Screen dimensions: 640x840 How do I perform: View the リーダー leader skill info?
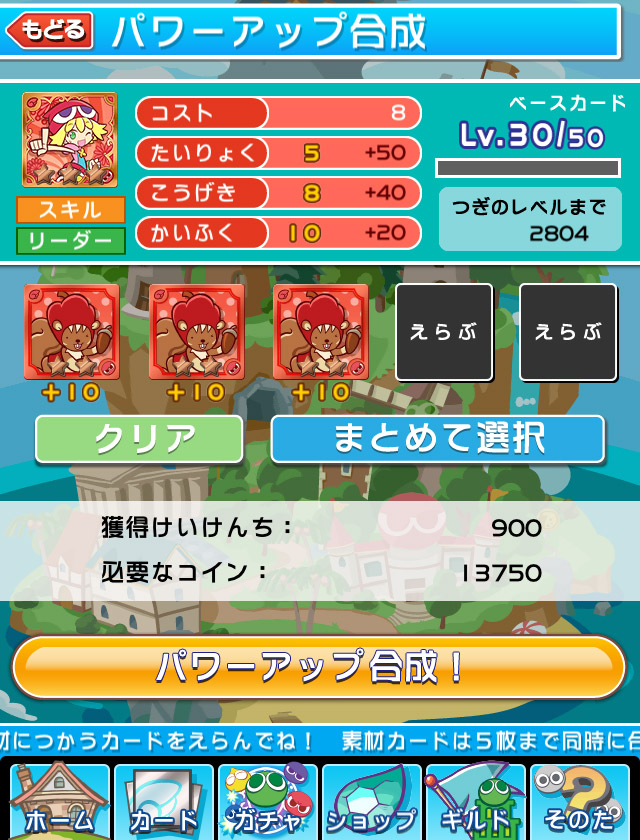70,241
